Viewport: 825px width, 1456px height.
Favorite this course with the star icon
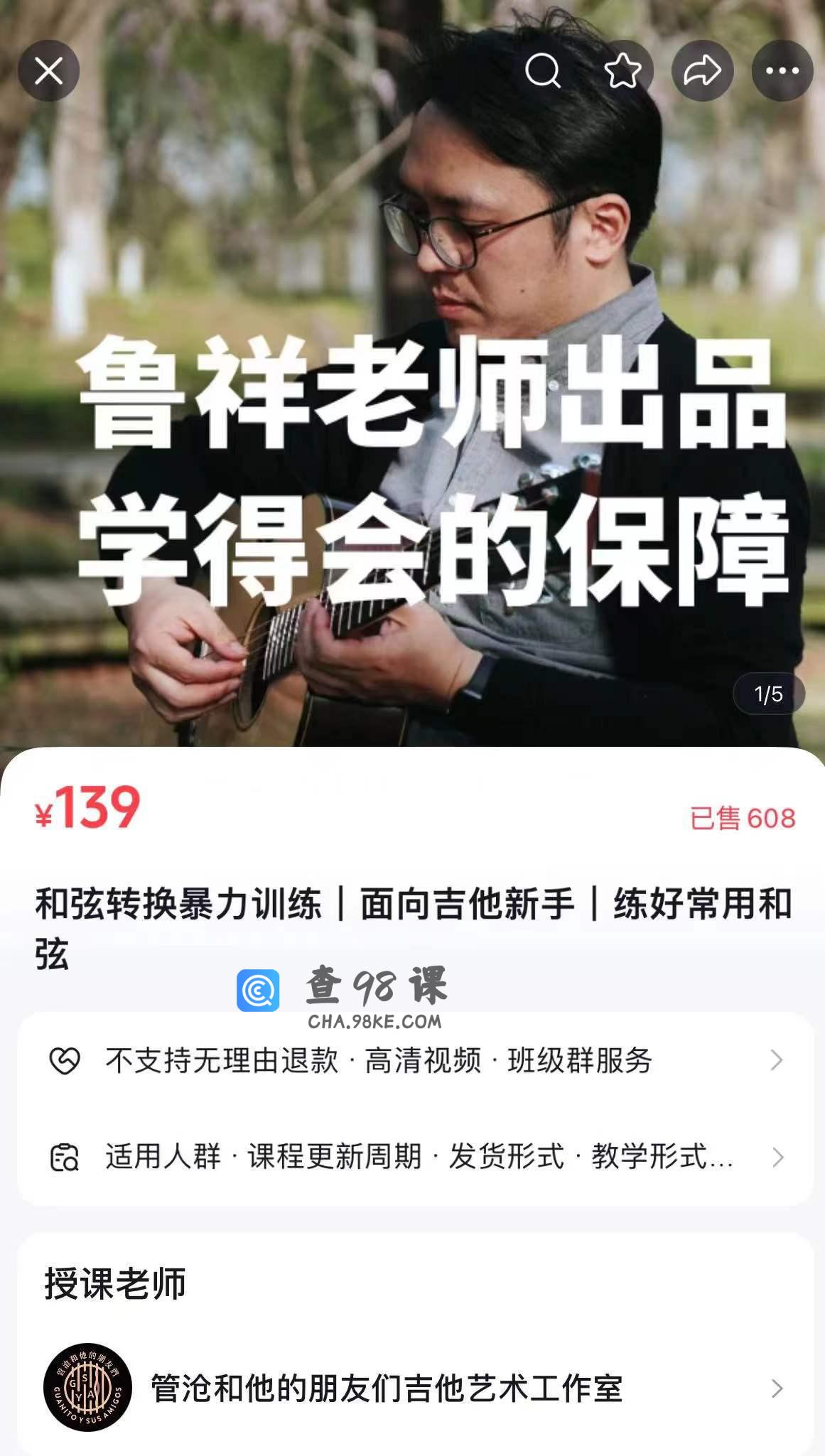tap(622, 71)
